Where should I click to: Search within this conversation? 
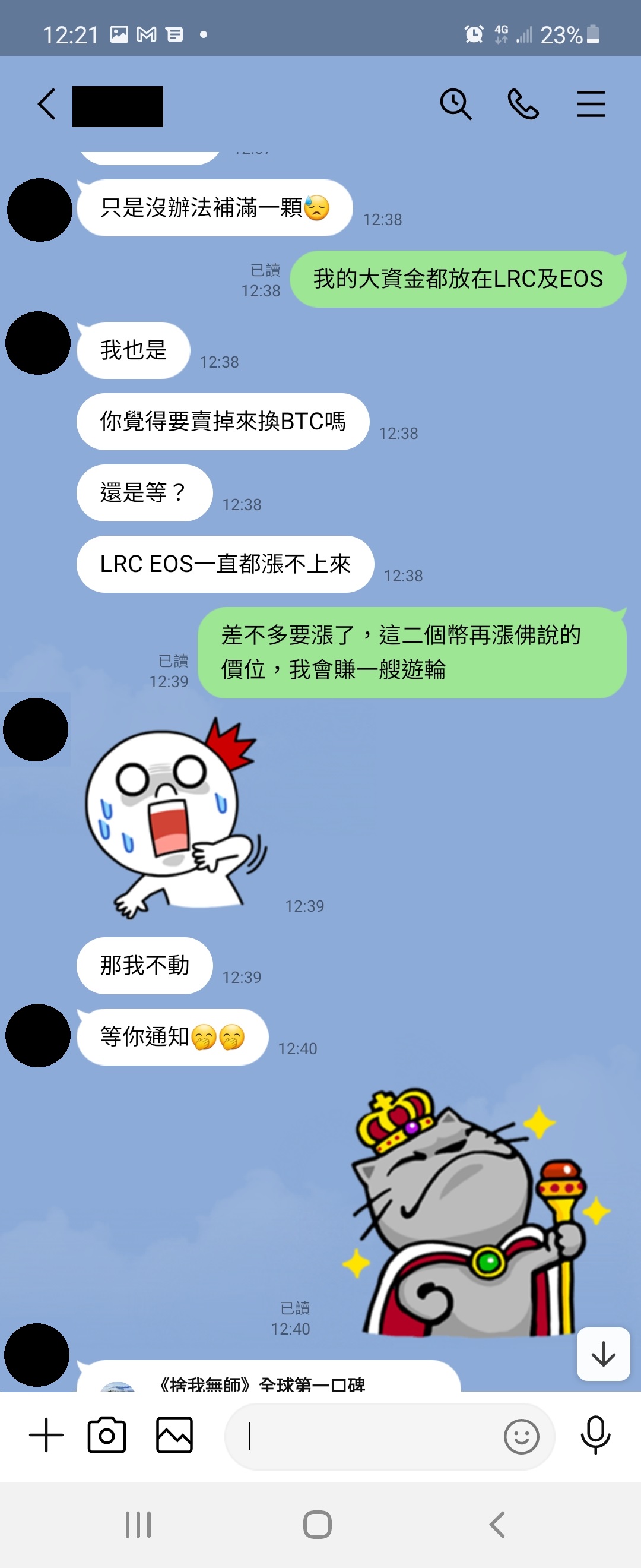(x=455, y=105)
